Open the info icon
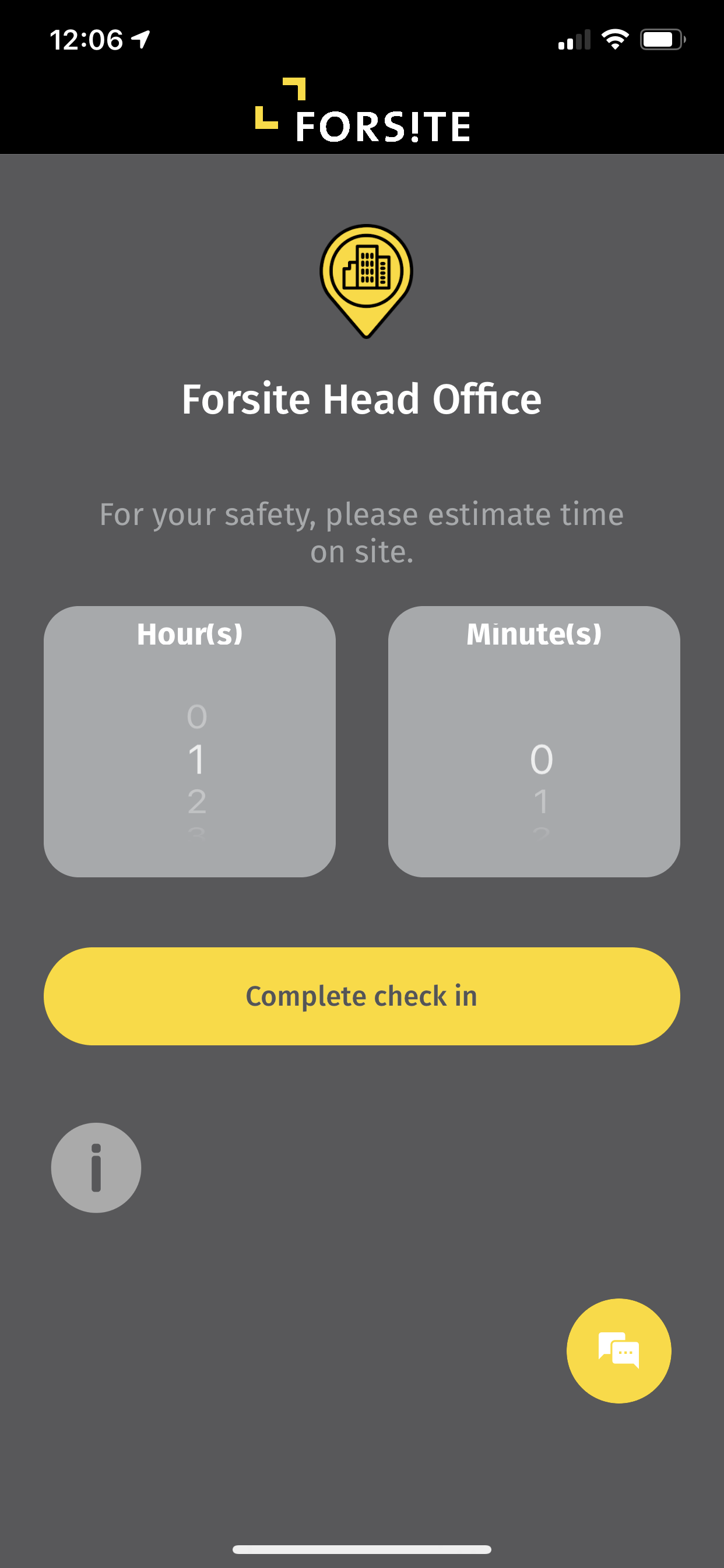 click(x=96, y=1167)
